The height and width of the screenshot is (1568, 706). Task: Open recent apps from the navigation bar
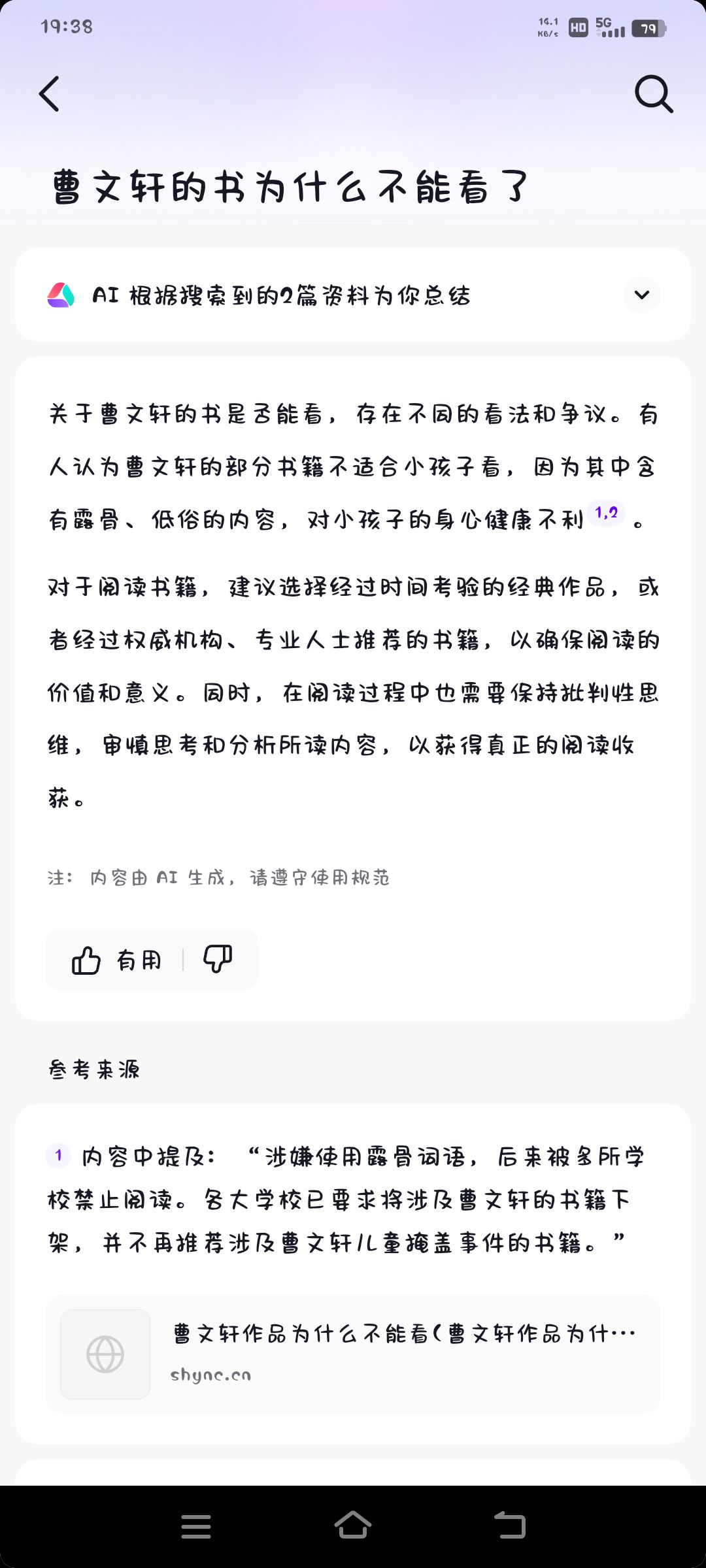pyautogui.click(x=196, y=1526)
